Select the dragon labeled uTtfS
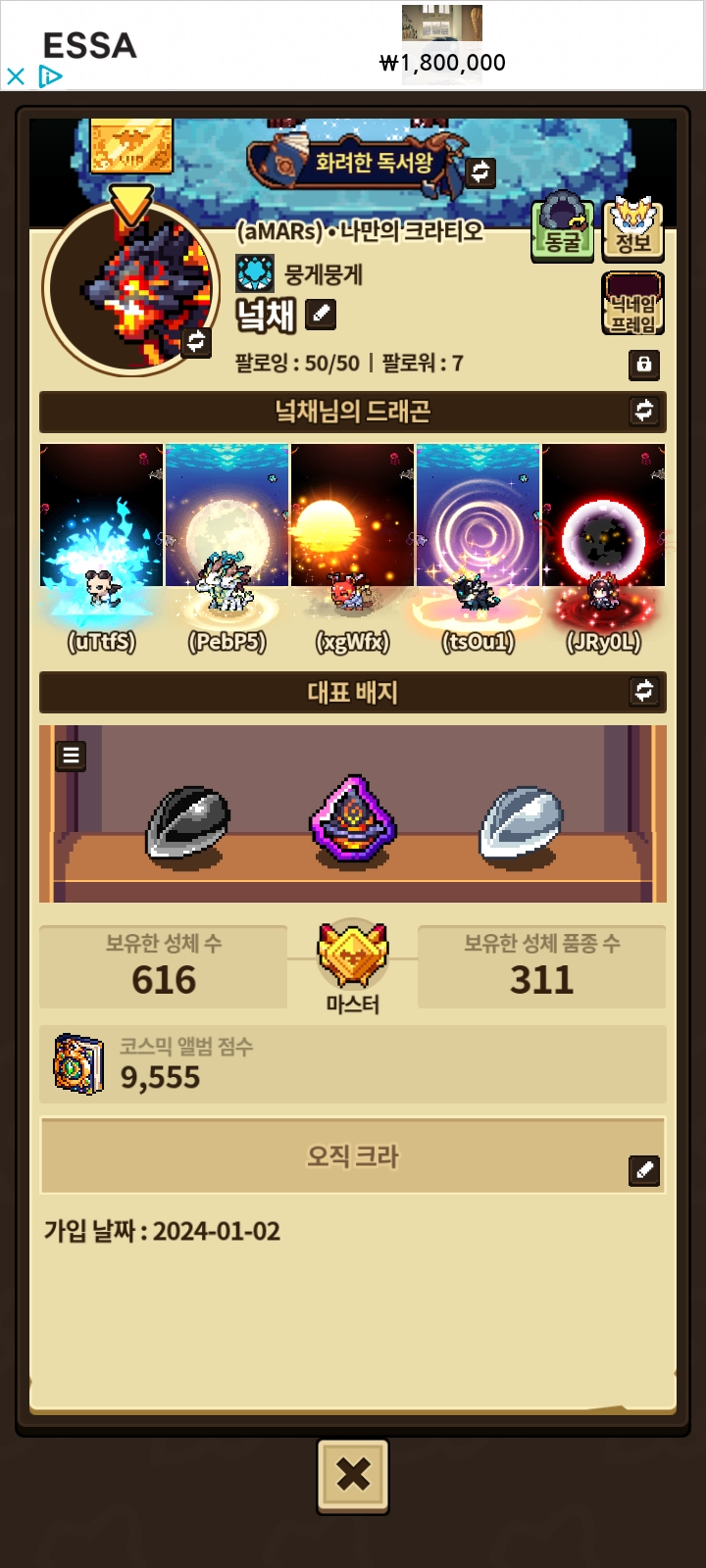The height and width of the screenshot is (1568, 706). [101, 549]
